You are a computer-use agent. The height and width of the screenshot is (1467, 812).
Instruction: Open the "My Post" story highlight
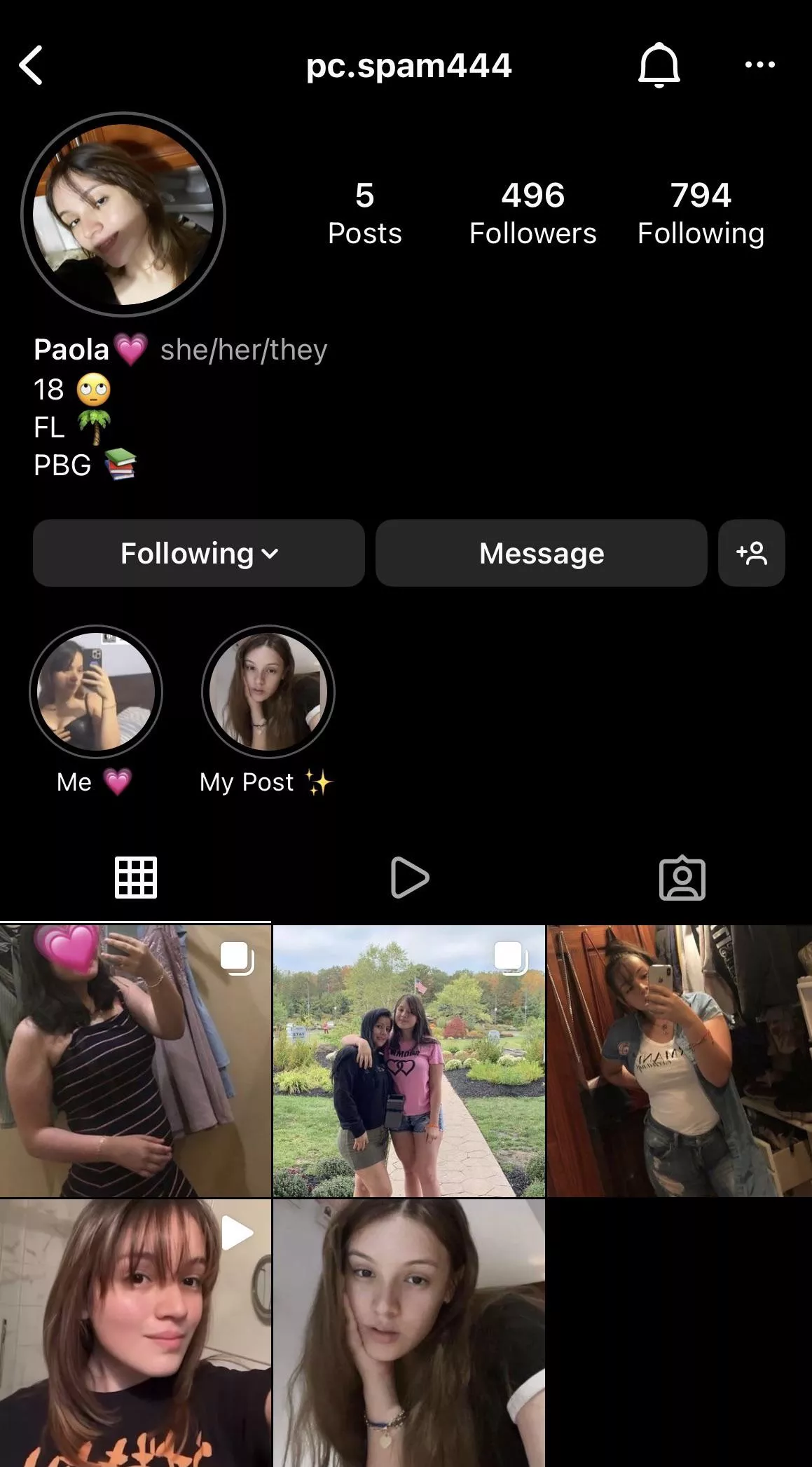(x=268, y=692)
